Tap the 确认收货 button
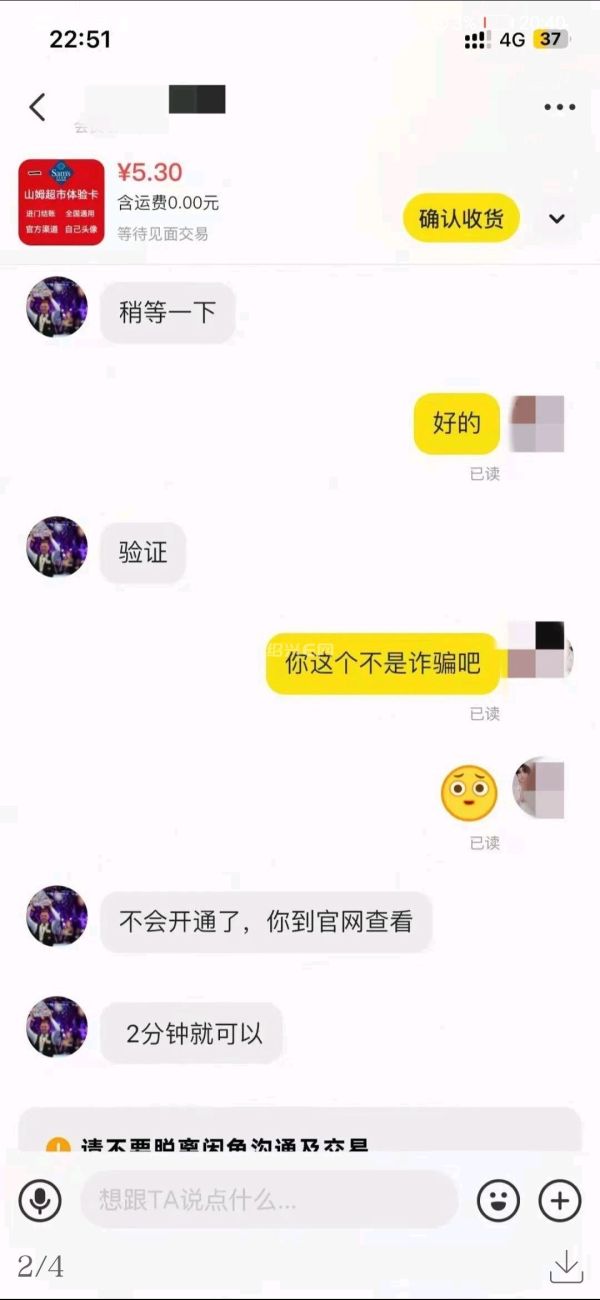The height and width of the screenshot is (1300, 600). point(461,218)
